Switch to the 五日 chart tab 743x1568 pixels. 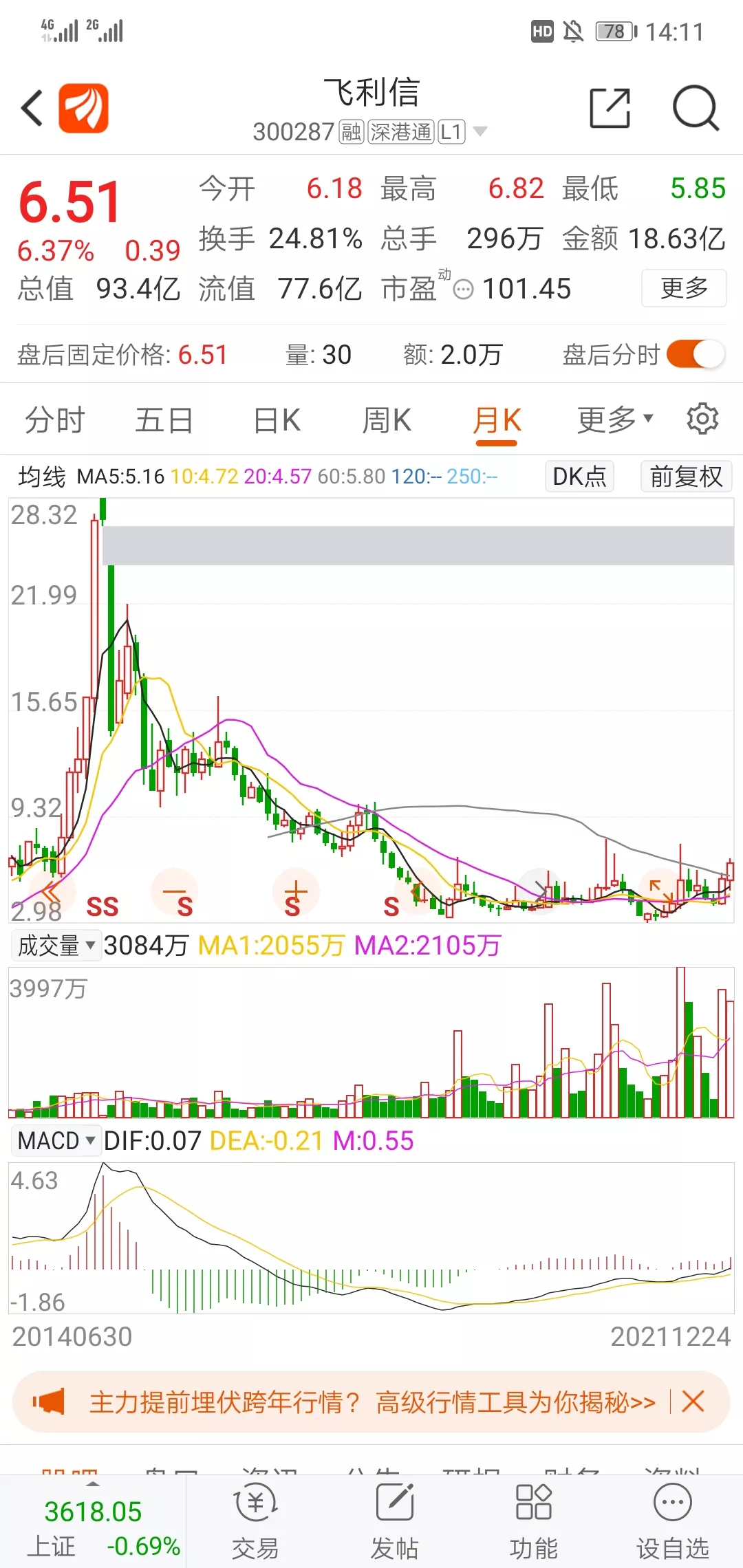tap(164, 420)
